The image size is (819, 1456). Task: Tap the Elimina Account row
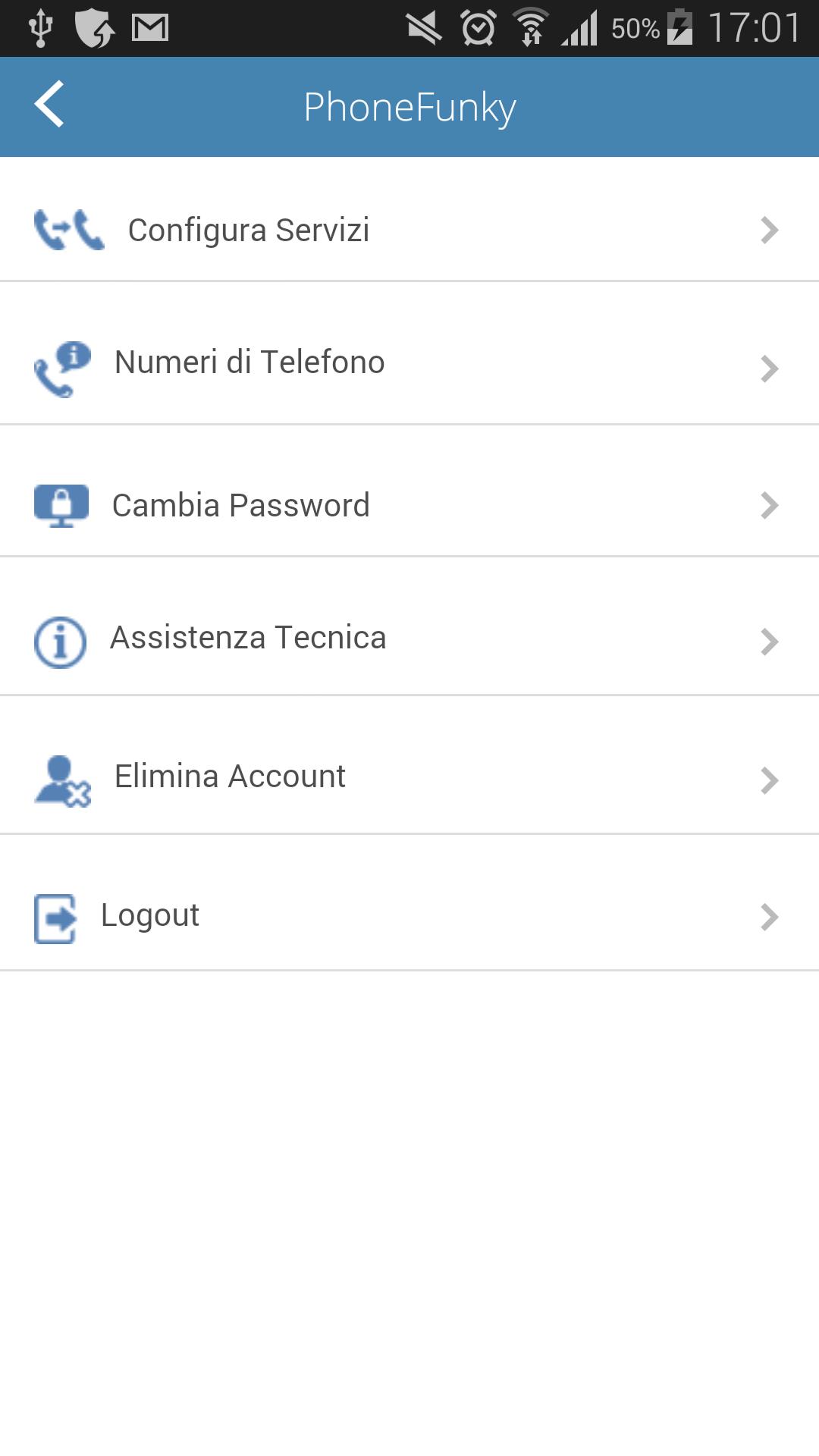coord(230,777)
